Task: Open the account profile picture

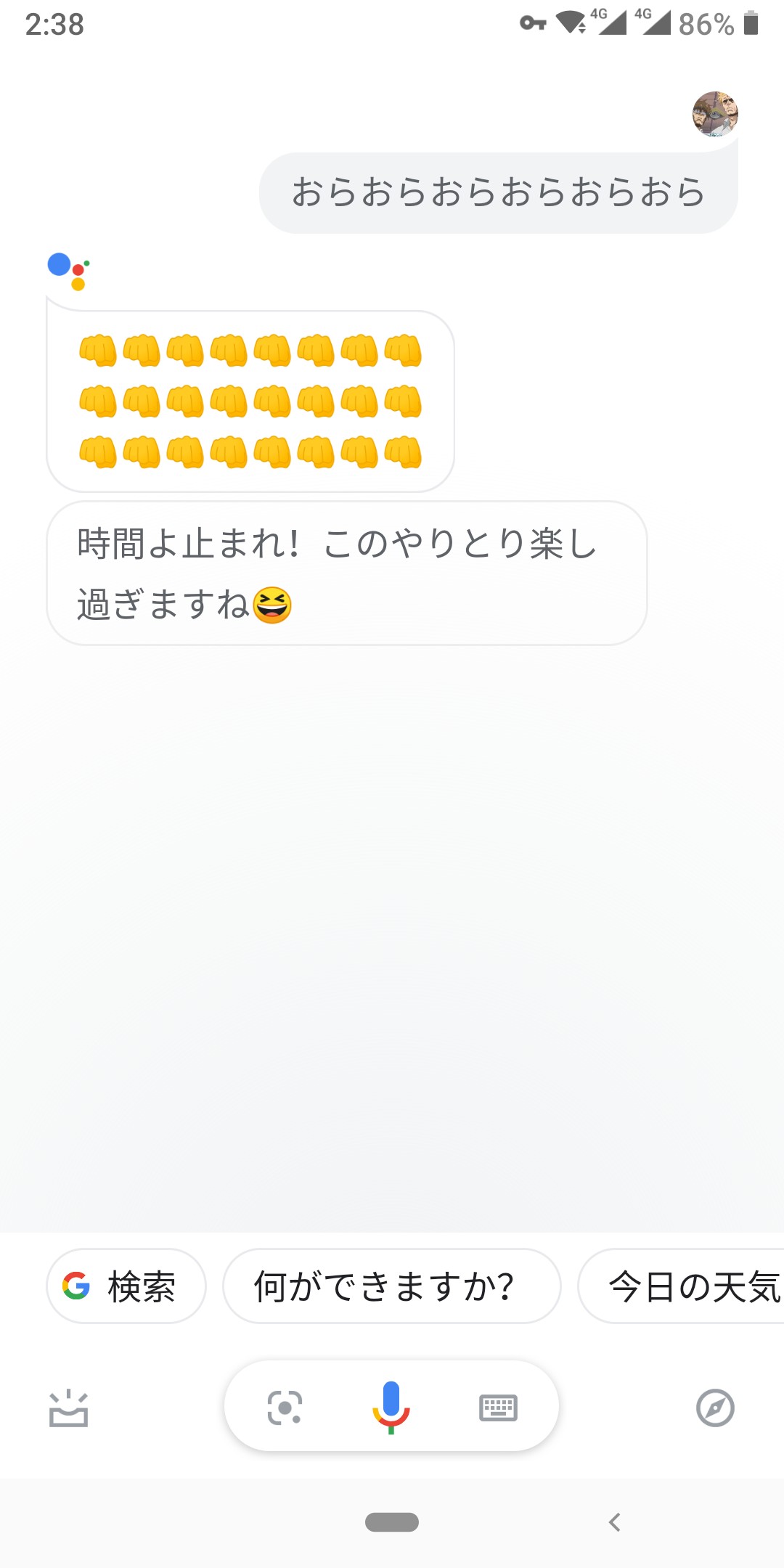Action: pyautogui.click(x=715, y=114)
